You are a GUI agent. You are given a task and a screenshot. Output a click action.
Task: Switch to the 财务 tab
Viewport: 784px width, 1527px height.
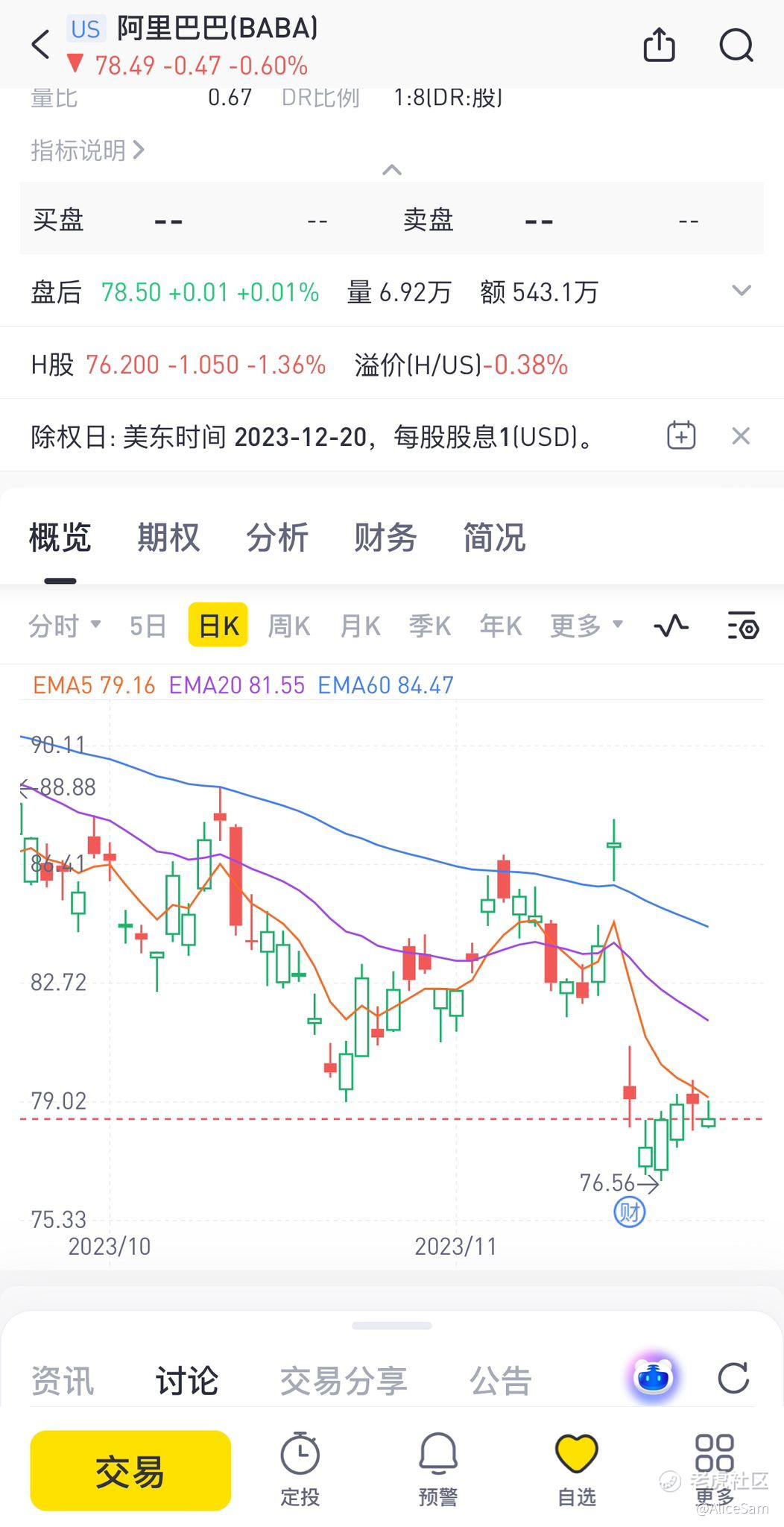[x=385, y=538]
